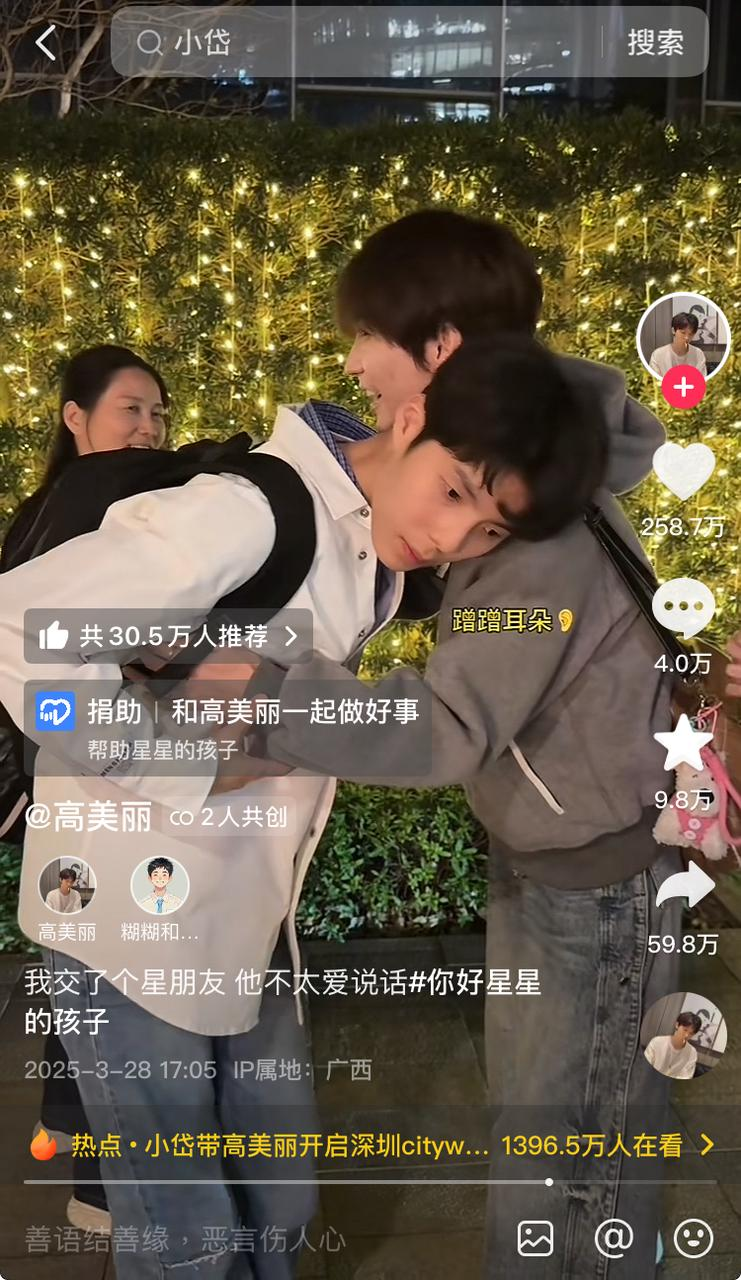This screenshot has height=1280, width=741.
Task: Open the 热点 trending topic bar
Action: (370, 1145)
